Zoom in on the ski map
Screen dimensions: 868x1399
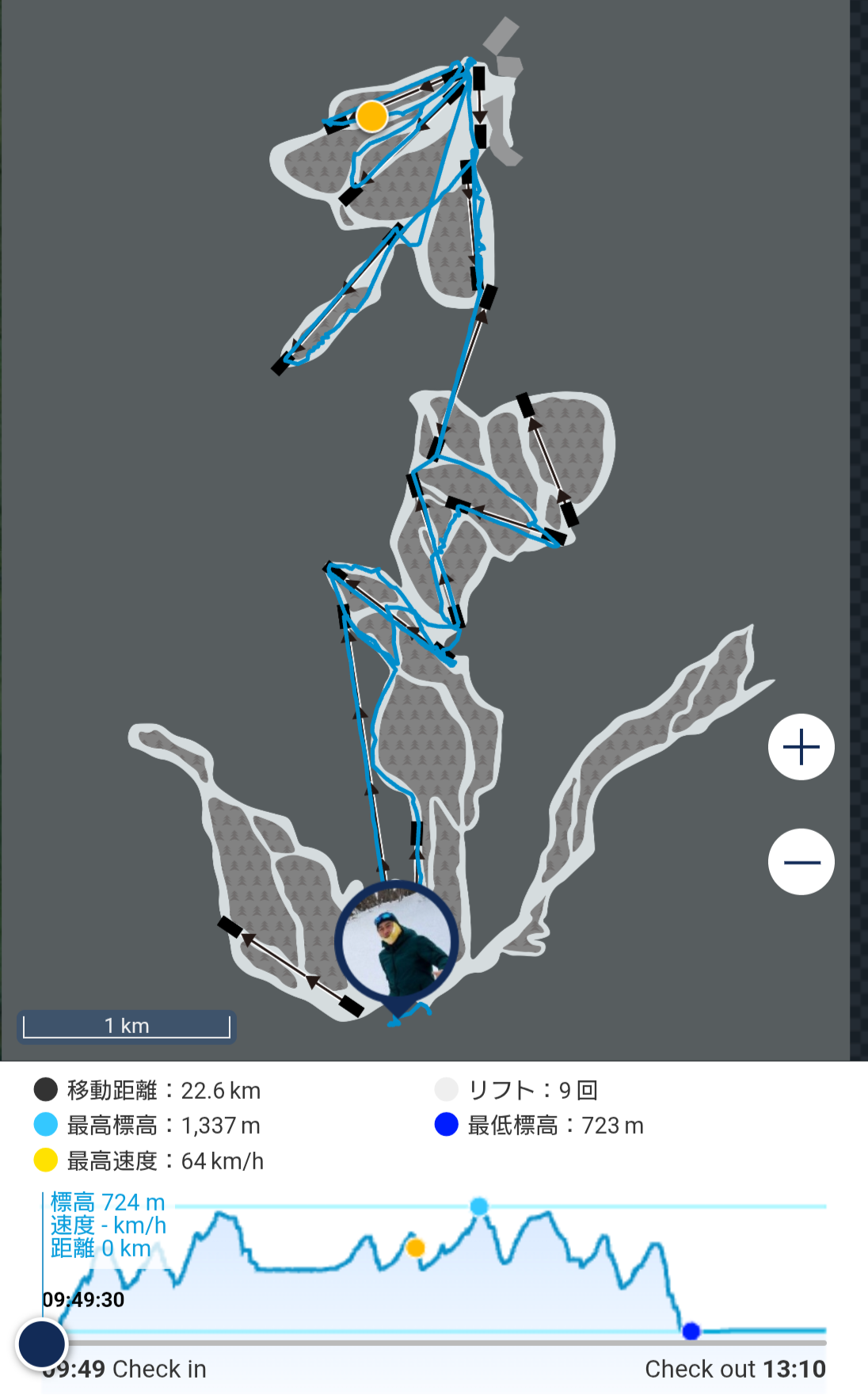pyautogui.click(x=801, y=747)
